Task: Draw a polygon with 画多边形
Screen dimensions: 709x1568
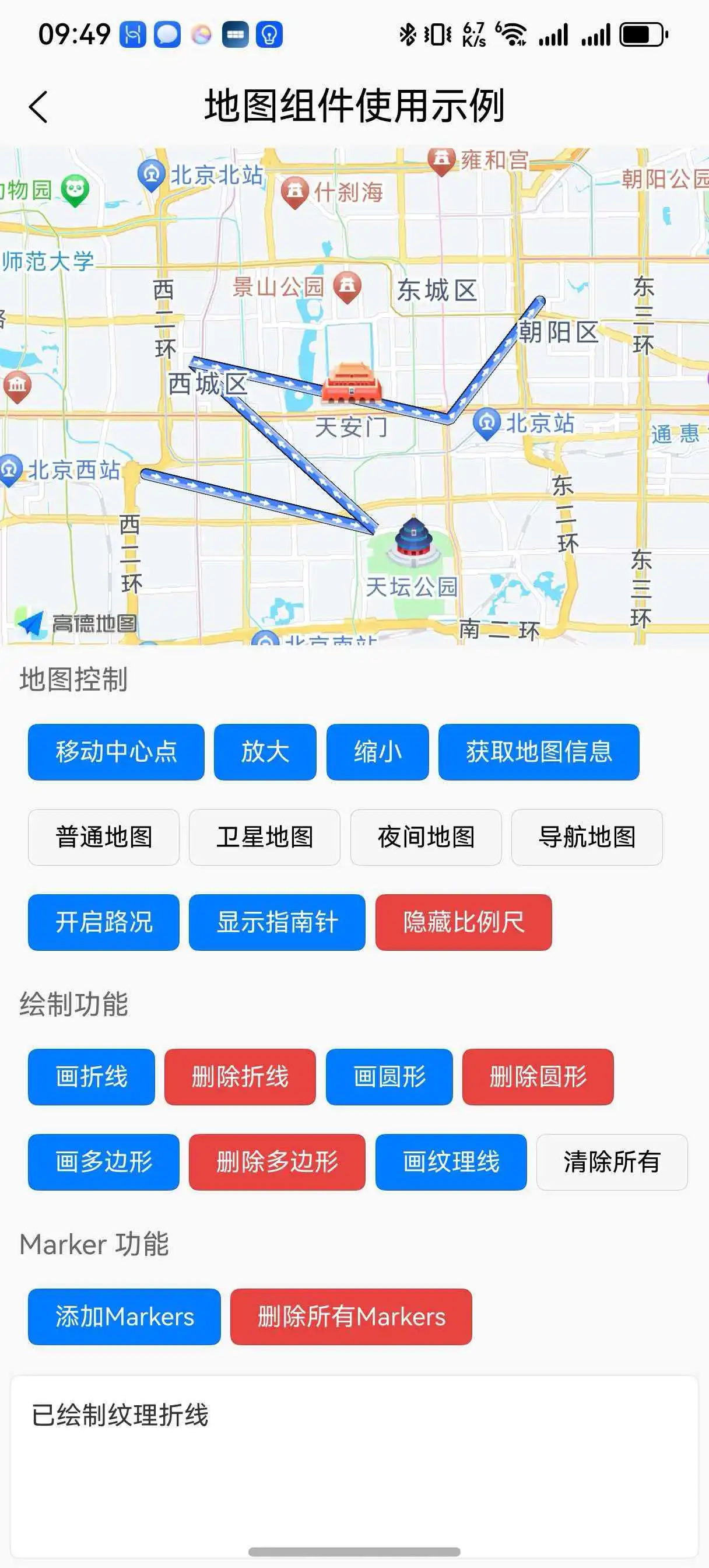Action: click(103, 1162)
